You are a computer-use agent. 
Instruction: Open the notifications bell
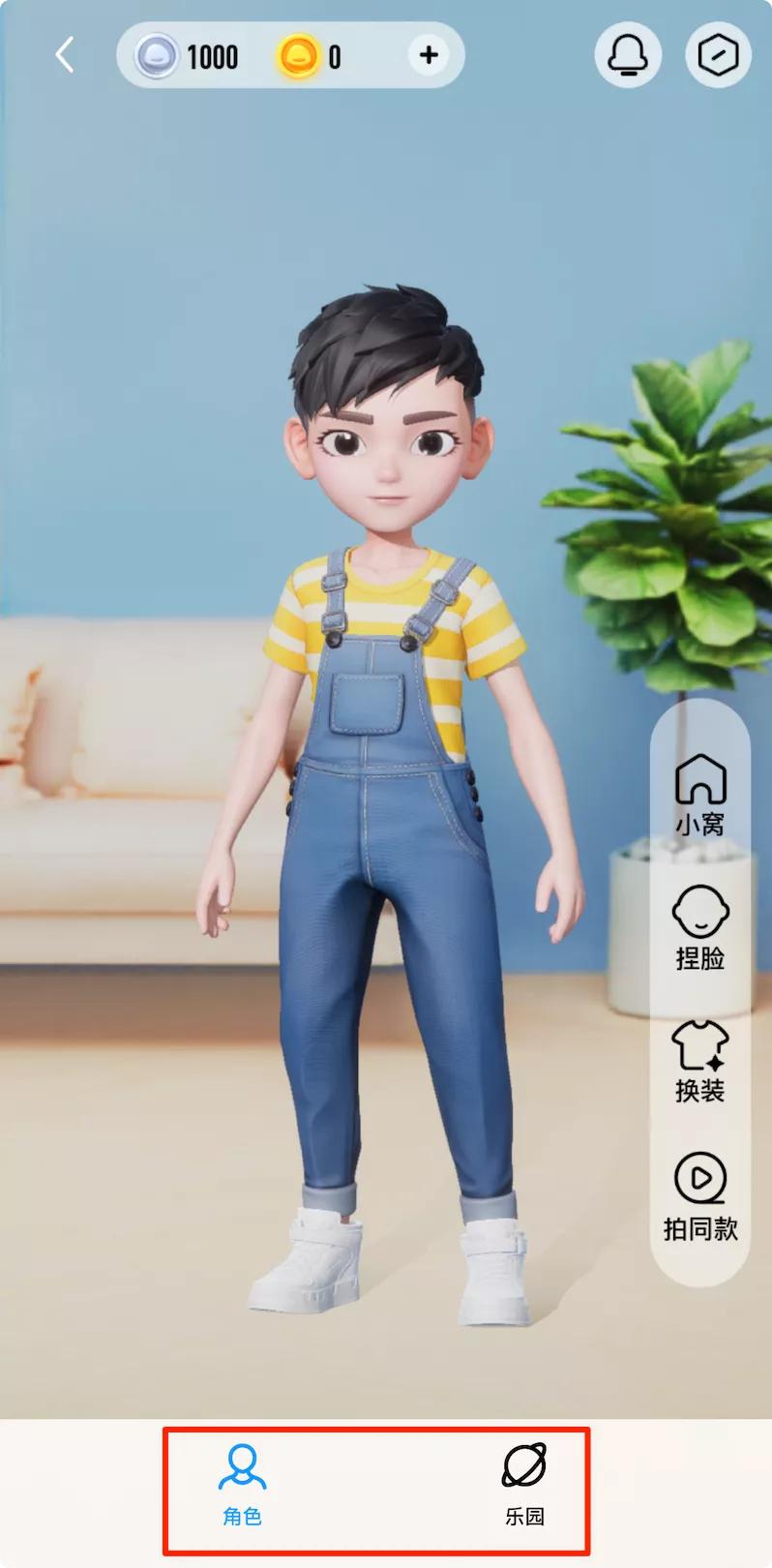(x=628, y=55)
